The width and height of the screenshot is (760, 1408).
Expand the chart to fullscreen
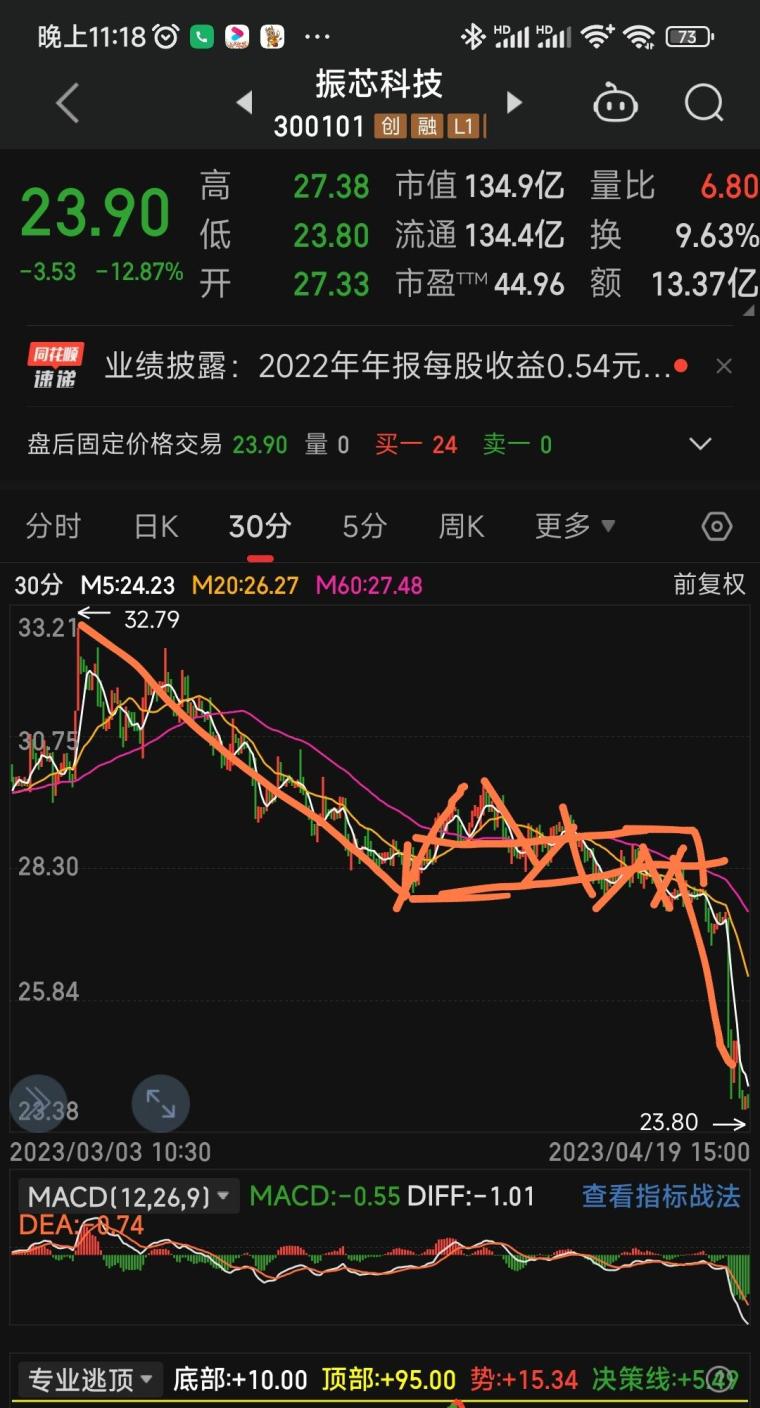coord(160,1103)
